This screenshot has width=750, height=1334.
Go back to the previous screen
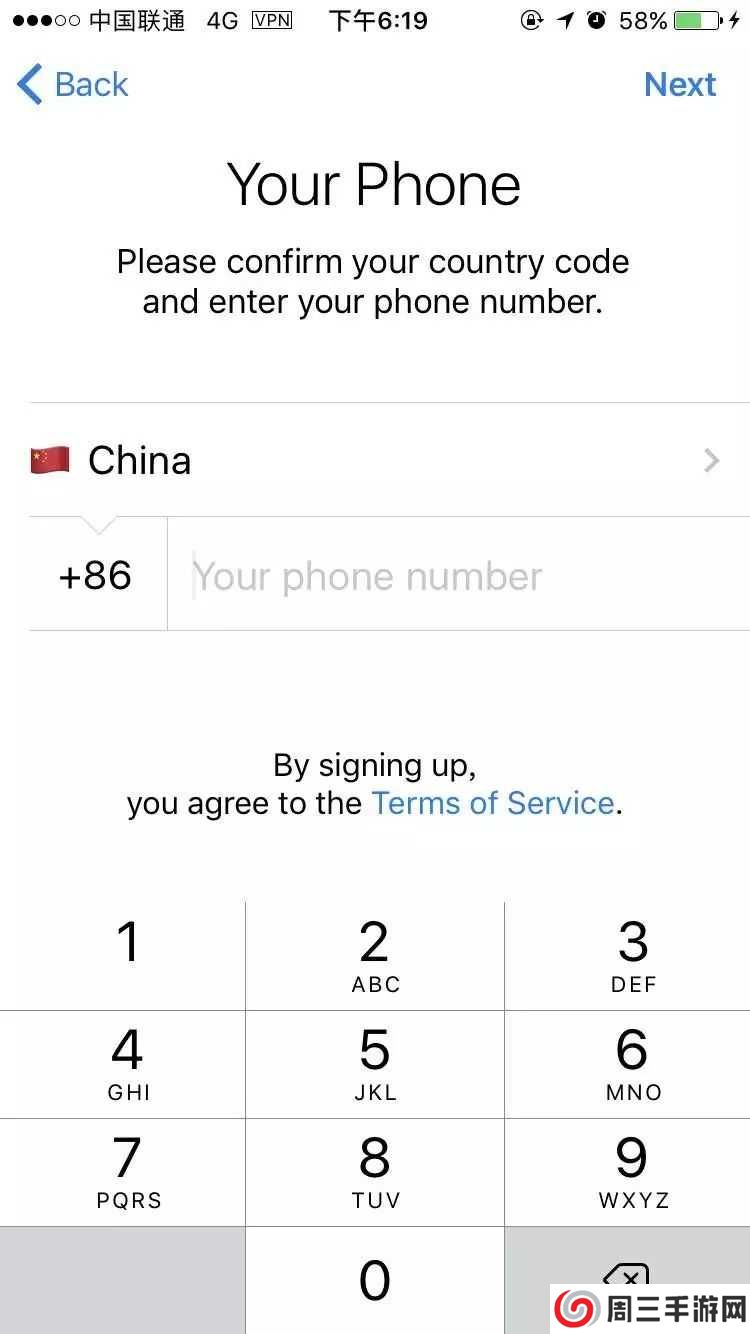(x=73, y=85)
